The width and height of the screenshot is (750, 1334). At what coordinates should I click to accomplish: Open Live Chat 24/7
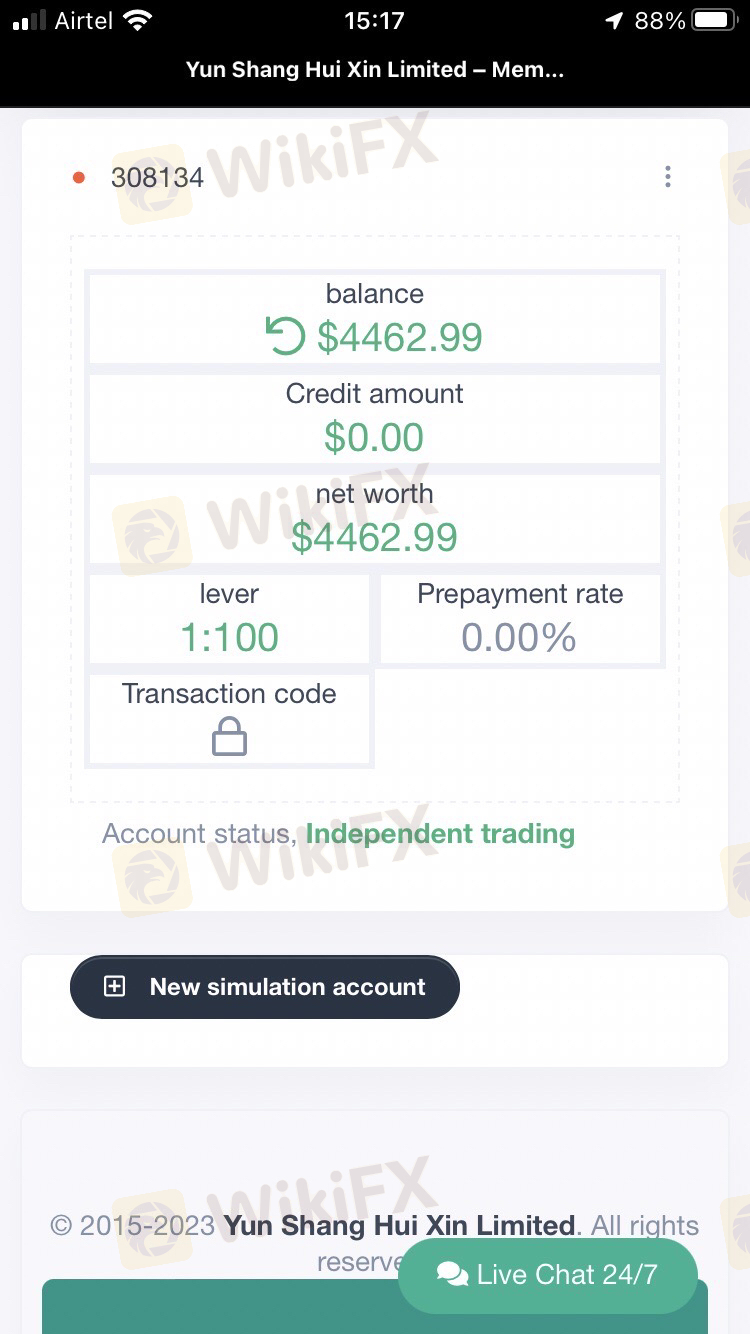[547, 1275]
